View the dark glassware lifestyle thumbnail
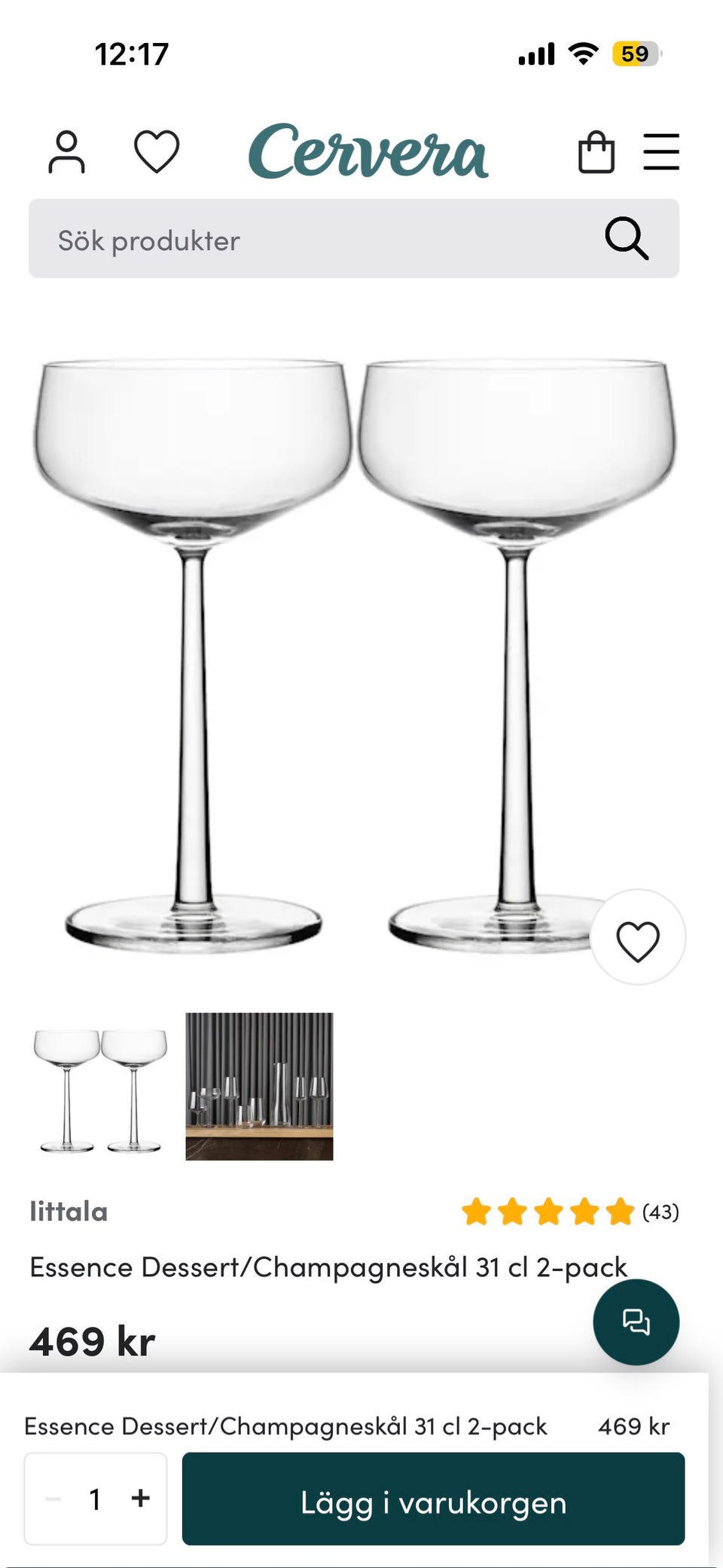 [259, 1087]
